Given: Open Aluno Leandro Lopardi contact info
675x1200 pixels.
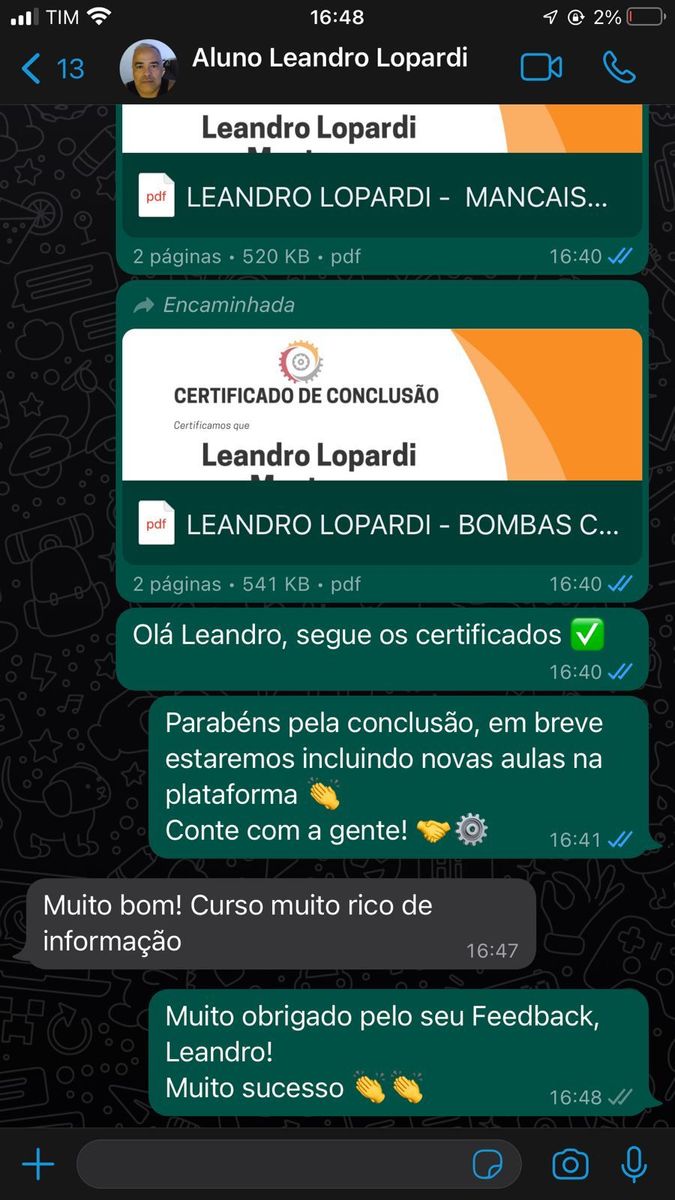Looking at the screenshot, I should pyautogui.click(x=330, y=59).
